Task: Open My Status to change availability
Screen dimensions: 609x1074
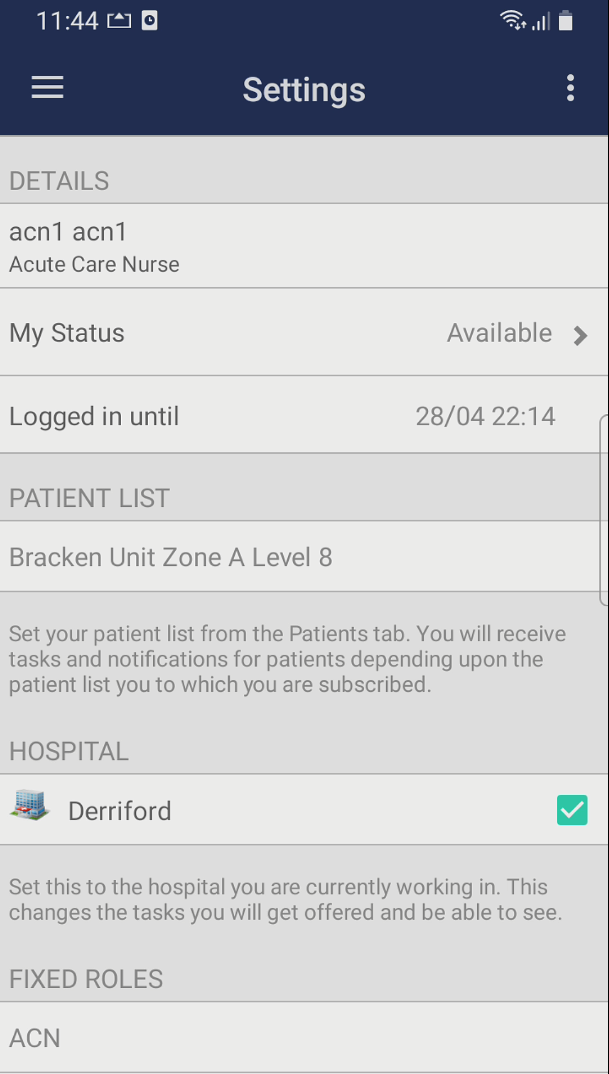Action: [x=304, y=333]
